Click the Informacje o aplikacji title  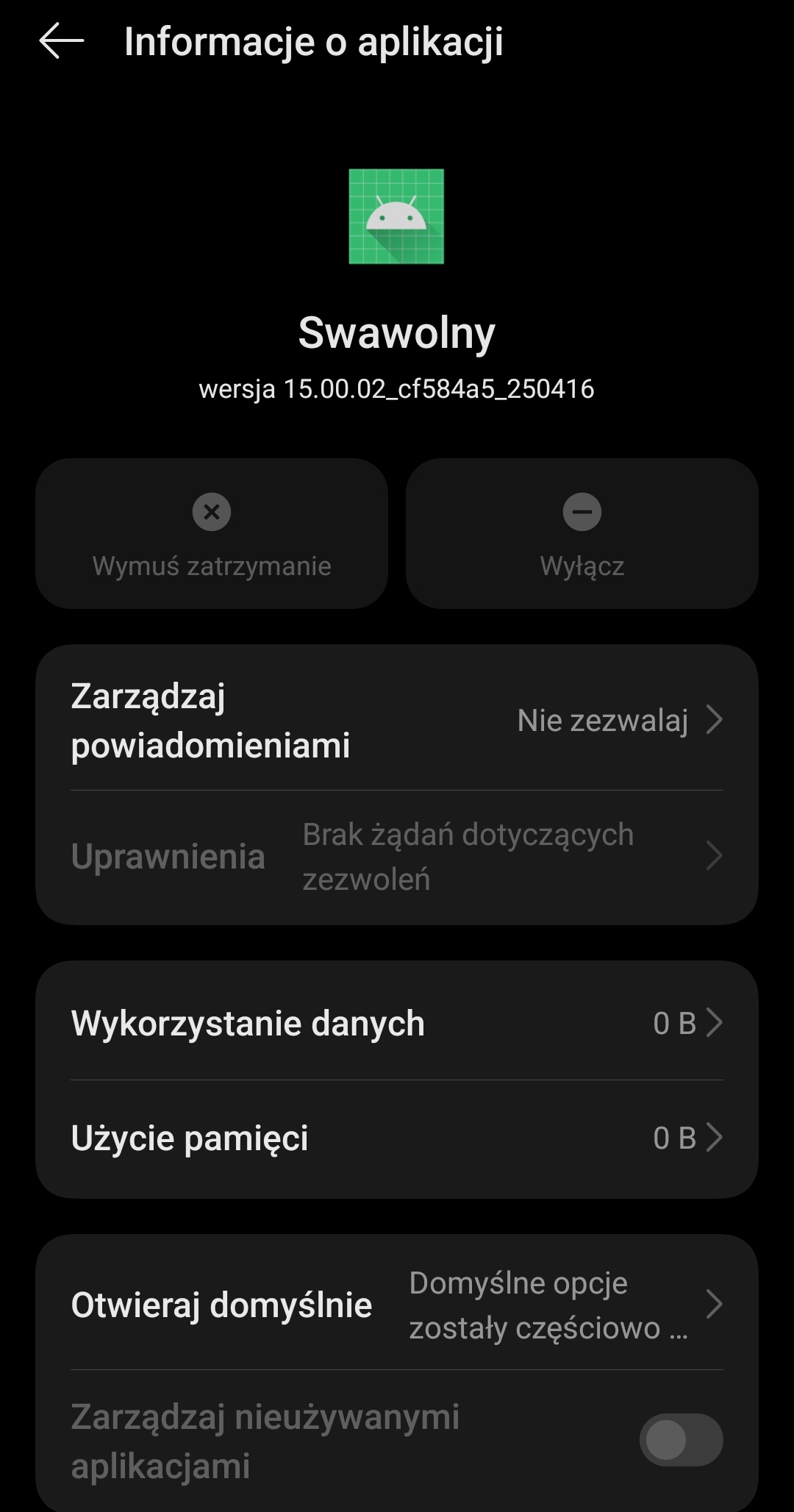click(x=314, y=42)
